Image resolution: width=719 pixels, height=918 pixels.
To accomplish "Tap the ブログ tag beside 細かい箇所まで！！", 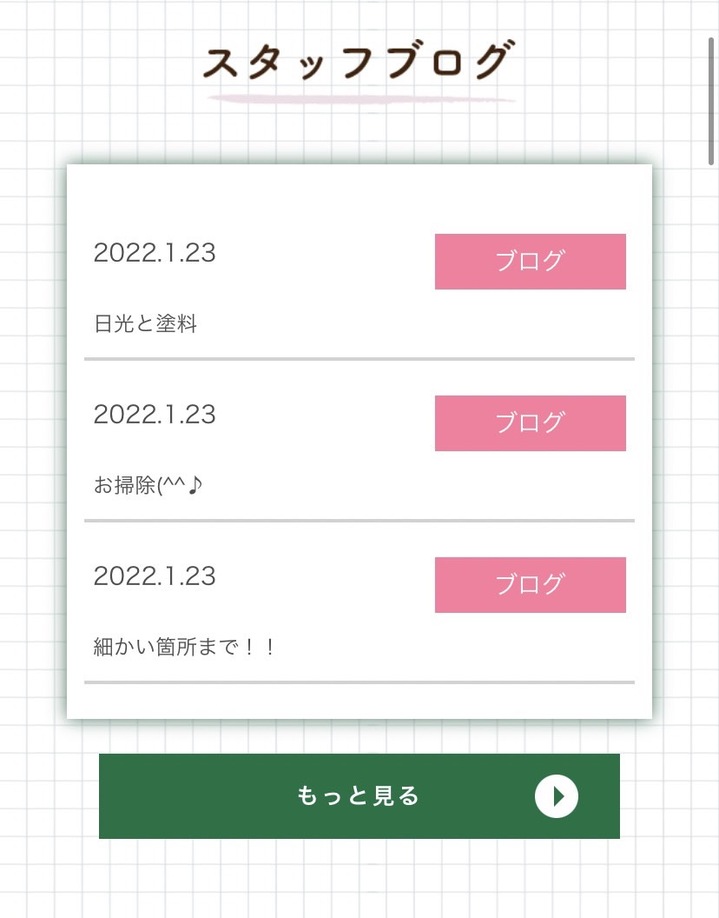I will [530, 585].
